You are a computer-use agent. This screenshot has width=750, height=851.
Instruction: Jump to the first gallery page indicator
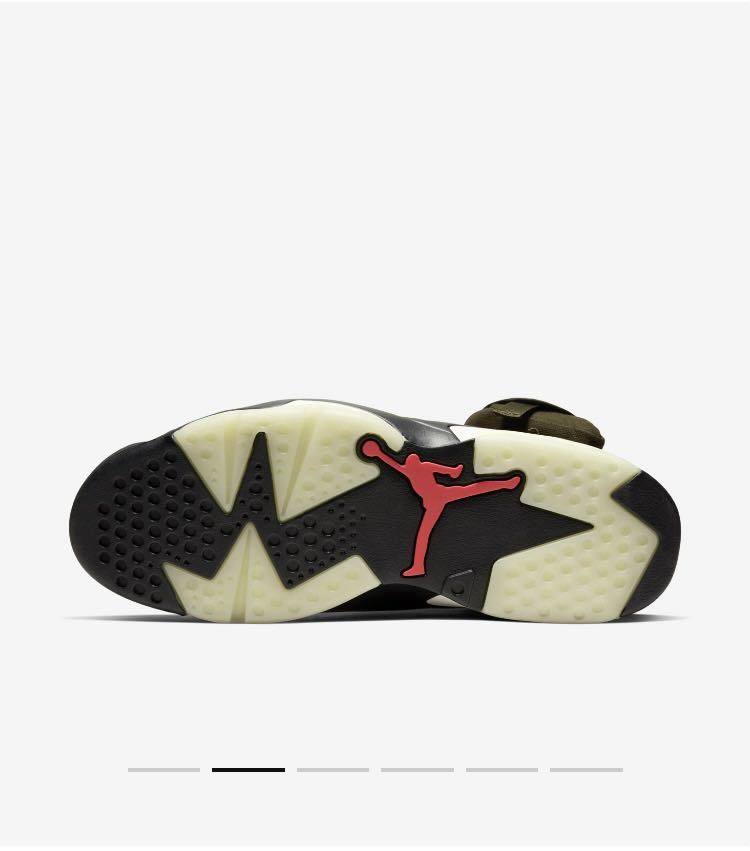[x=164, y=769]
